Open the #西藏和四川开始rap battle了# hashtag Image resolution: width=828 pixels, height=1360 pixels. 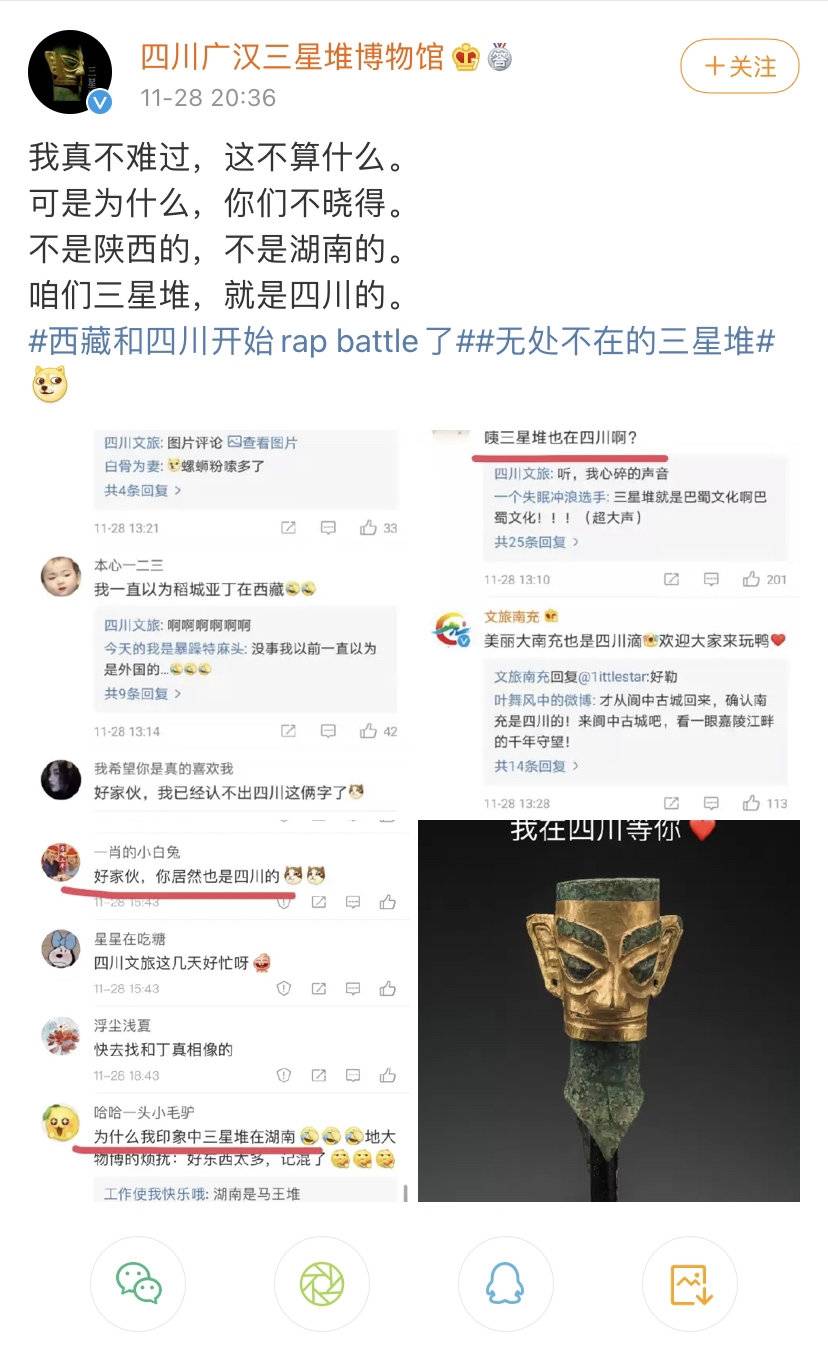pyautogui.click(x=240, y=341)
